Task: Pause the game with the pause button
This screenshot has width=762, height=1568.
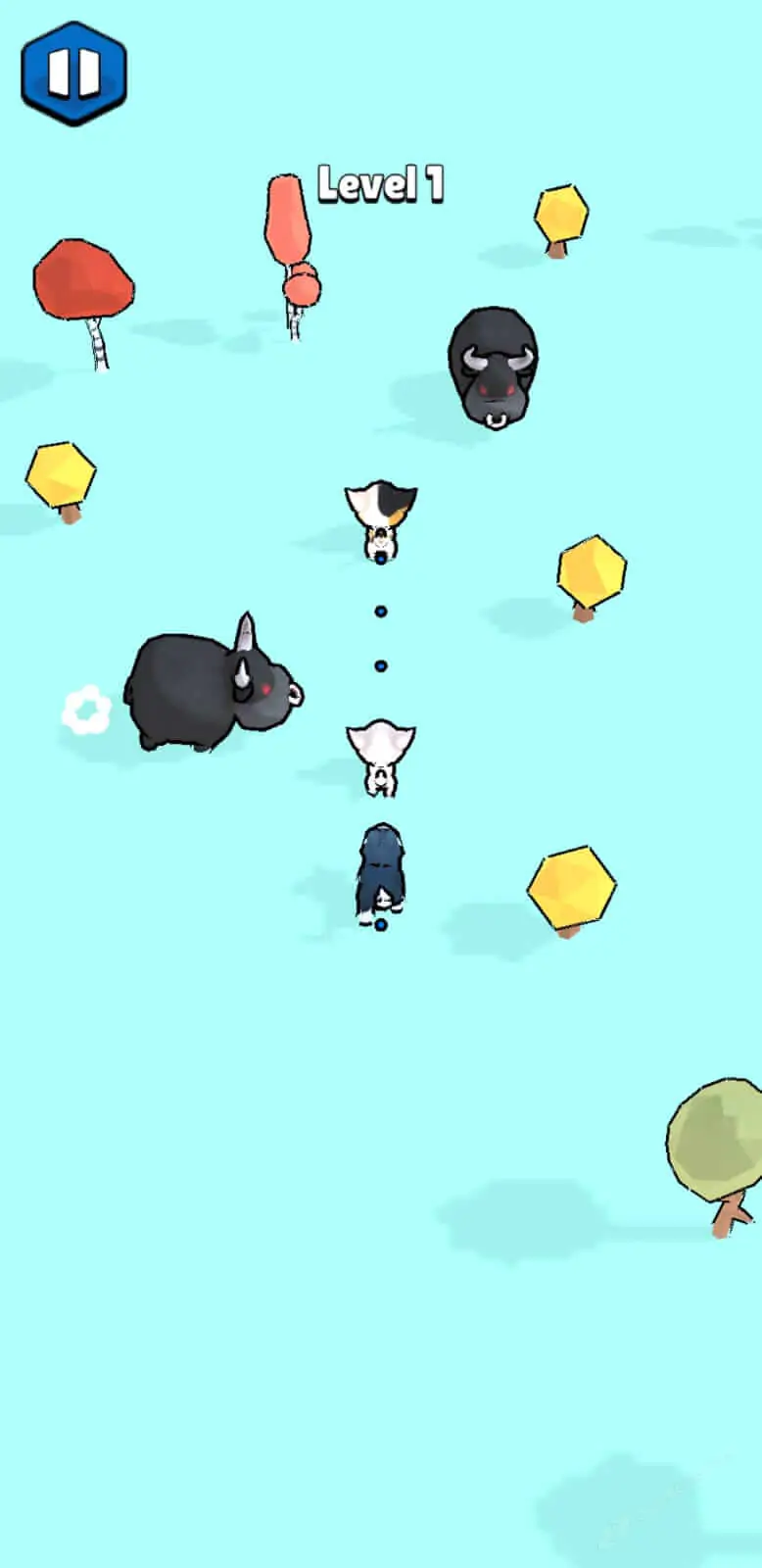Action: (73, 73)
